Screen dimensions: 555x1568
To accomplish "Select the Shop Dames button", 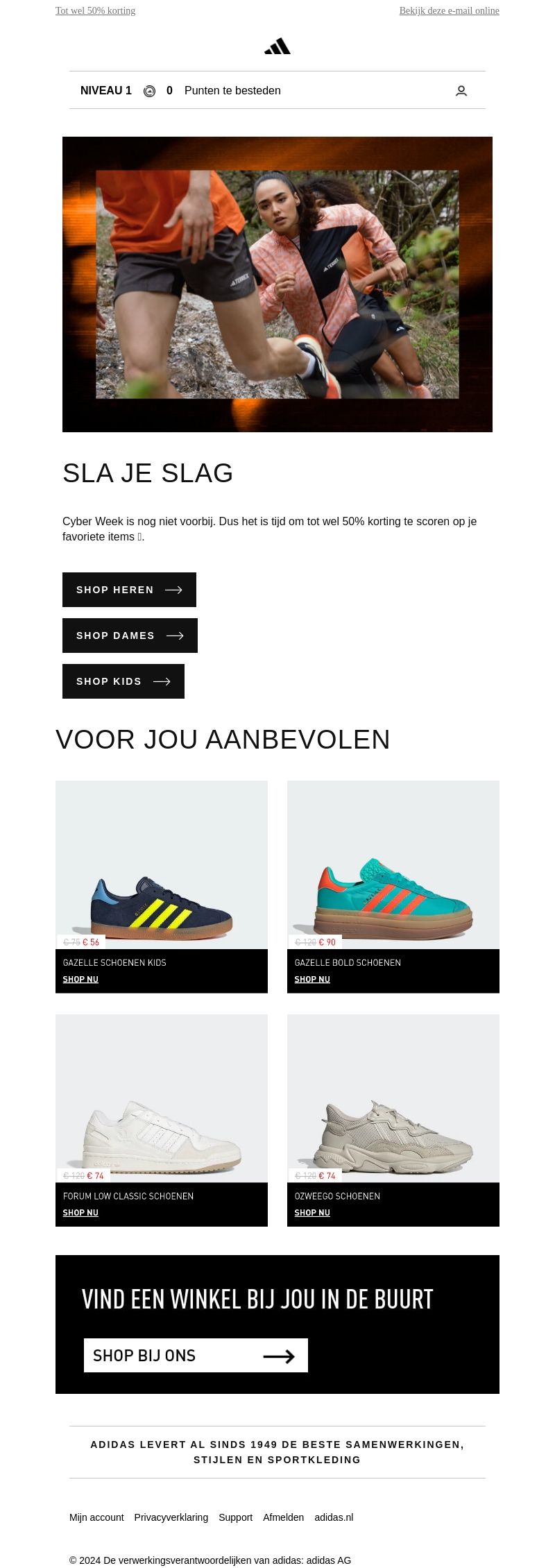I will pos(130,636).
